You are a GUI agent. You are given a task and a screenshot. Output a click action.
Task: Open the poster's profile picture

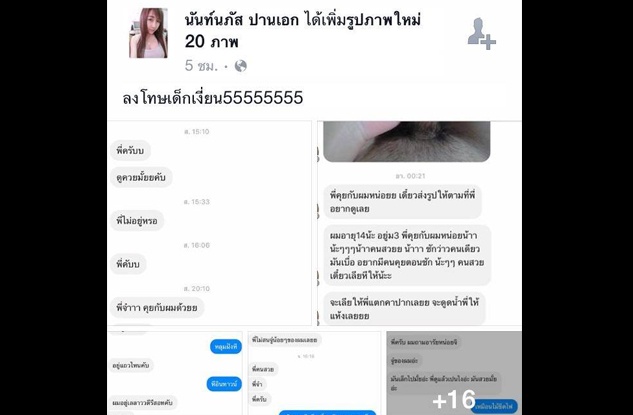(148, 33)
